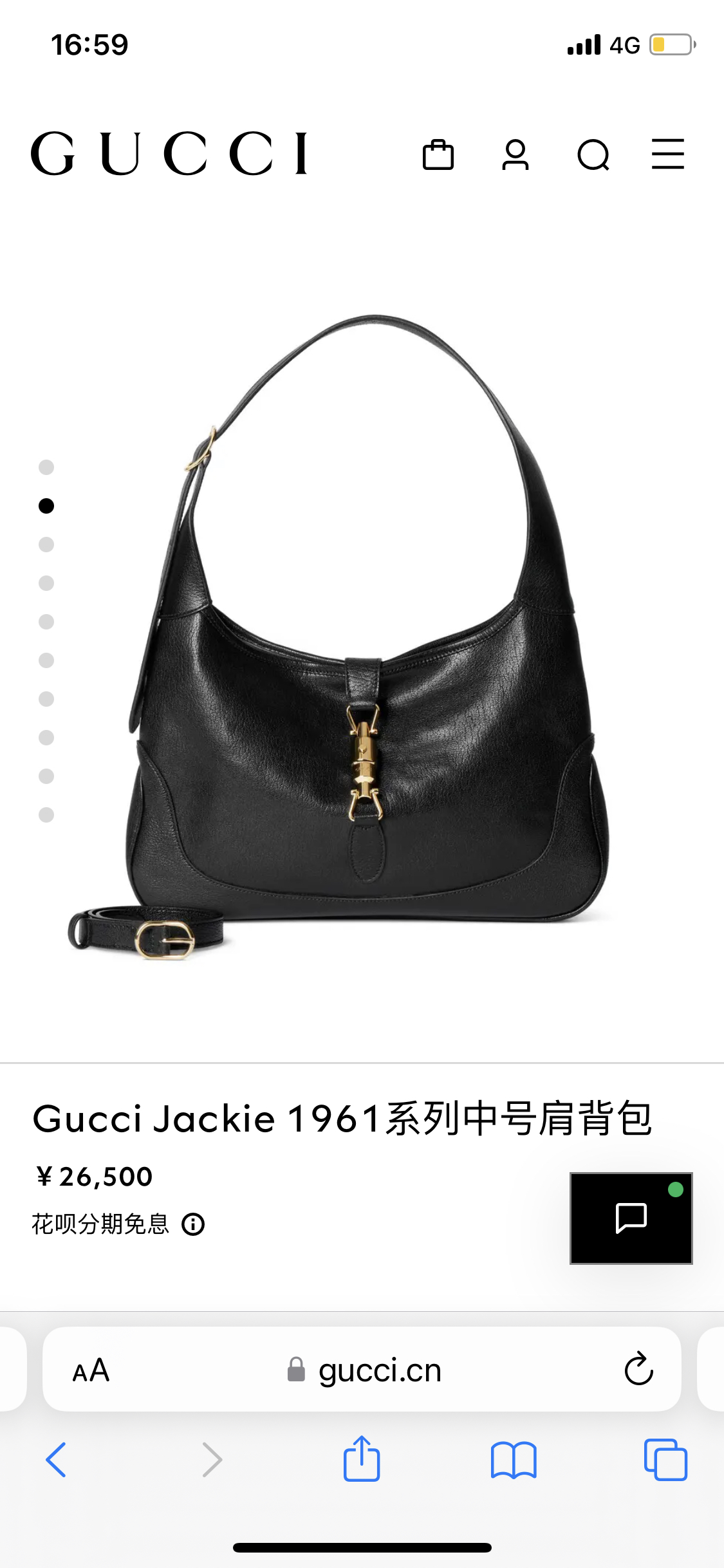Go to the Gucci homepage logo
The image size is (724, 1568).
click(169, 153)
